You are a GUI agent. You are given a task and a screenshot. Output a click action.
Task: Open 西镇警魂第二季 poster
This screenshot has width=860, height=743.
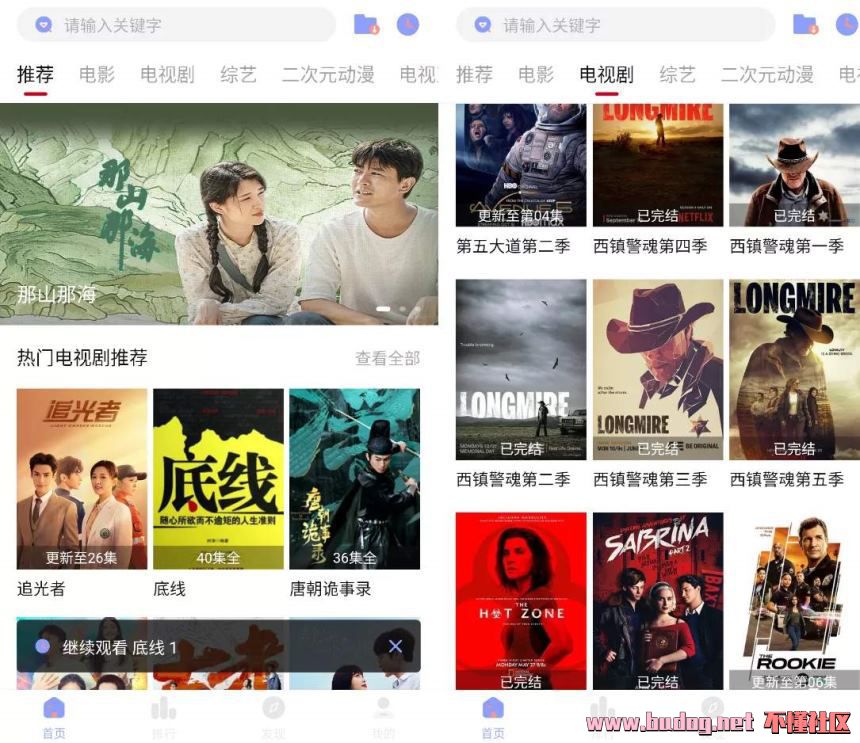click(x=521, y=369)
